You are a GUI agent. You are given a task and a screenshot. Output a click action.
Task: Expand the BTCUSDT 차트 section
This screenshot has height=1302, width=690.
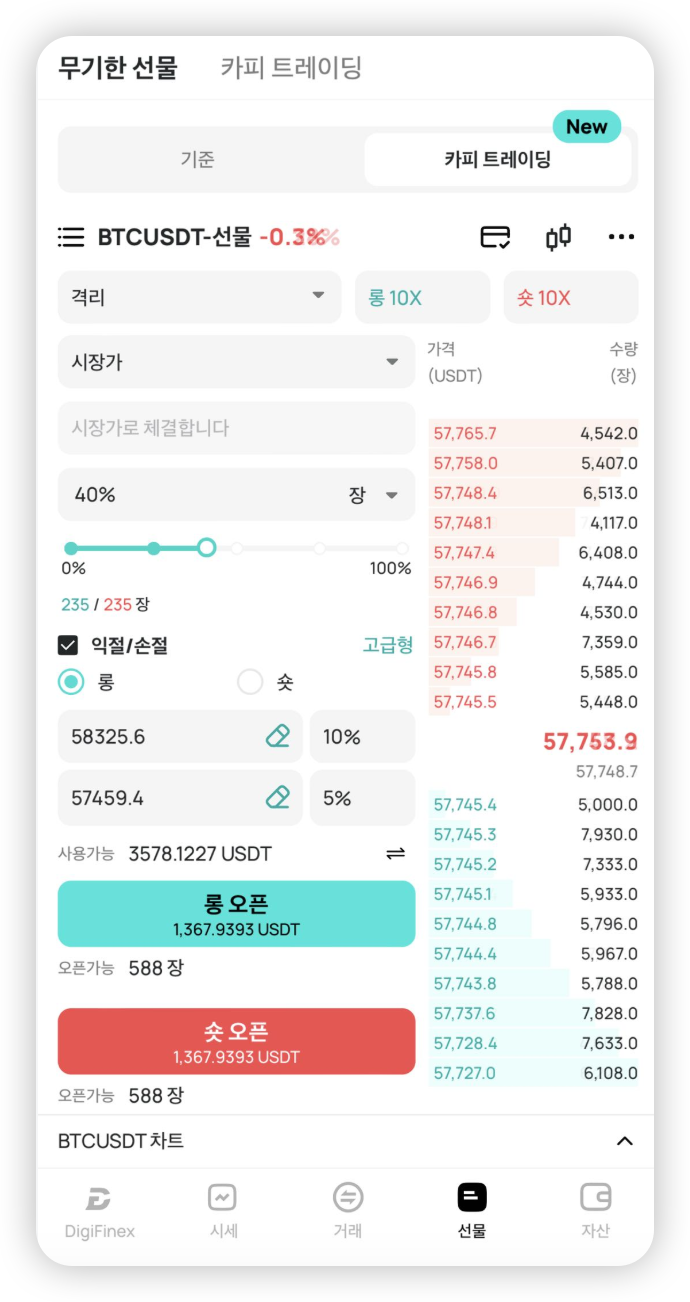tap(624, 1141)
